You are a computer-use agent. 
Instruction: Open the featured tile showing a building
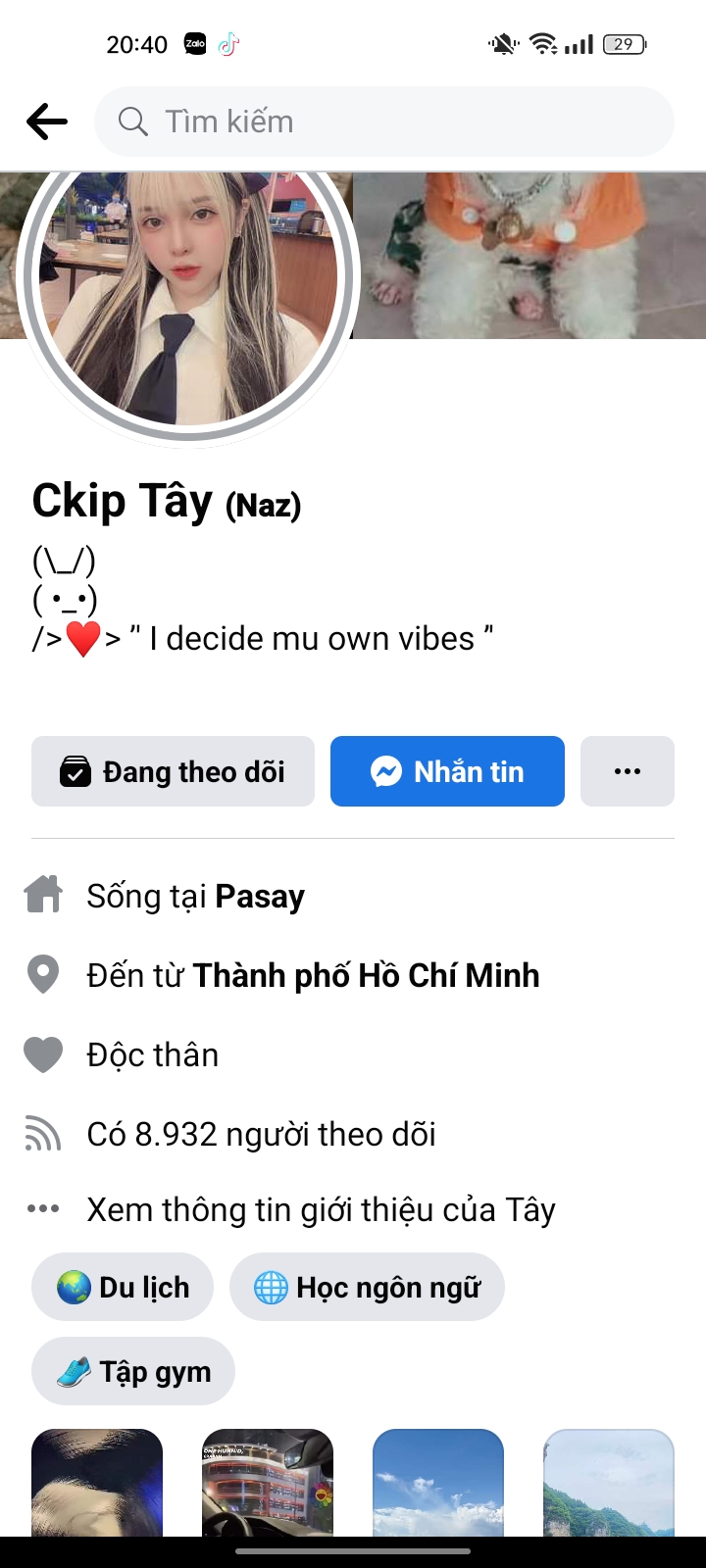(x=268, y=1482)
